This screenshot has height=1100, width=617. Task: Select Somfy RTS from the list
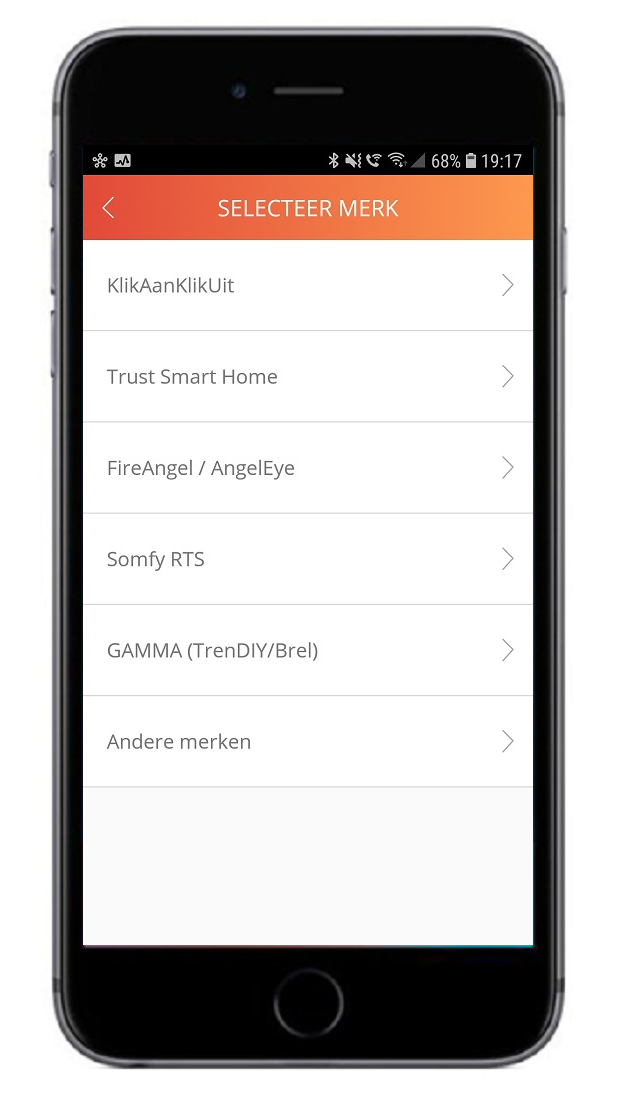(x=308, y=559)
